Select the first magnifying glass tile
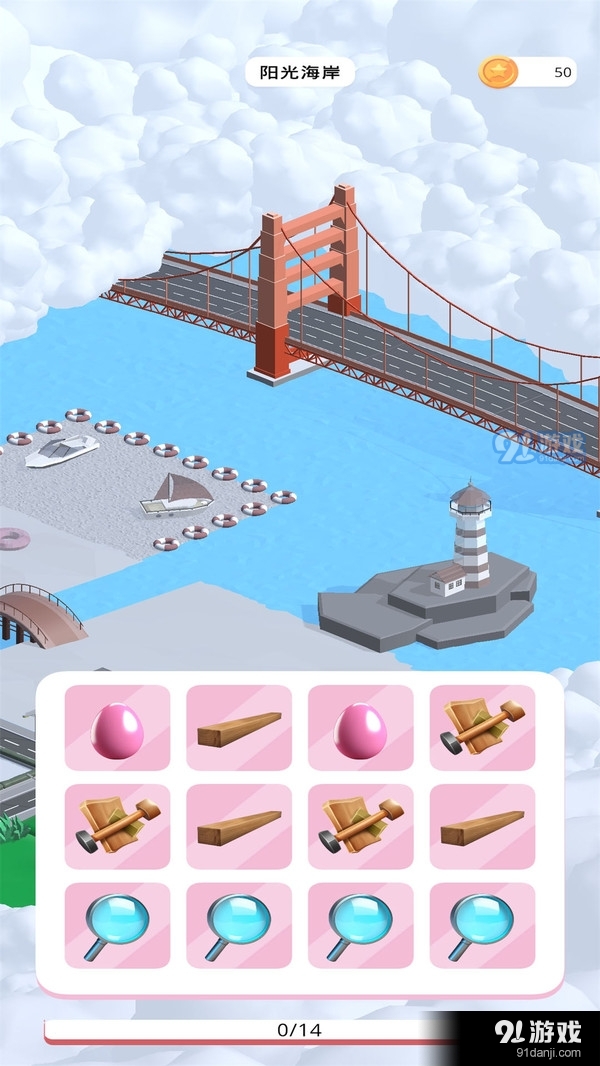This screenshot has width=600, height=1066. click(117, 925)
